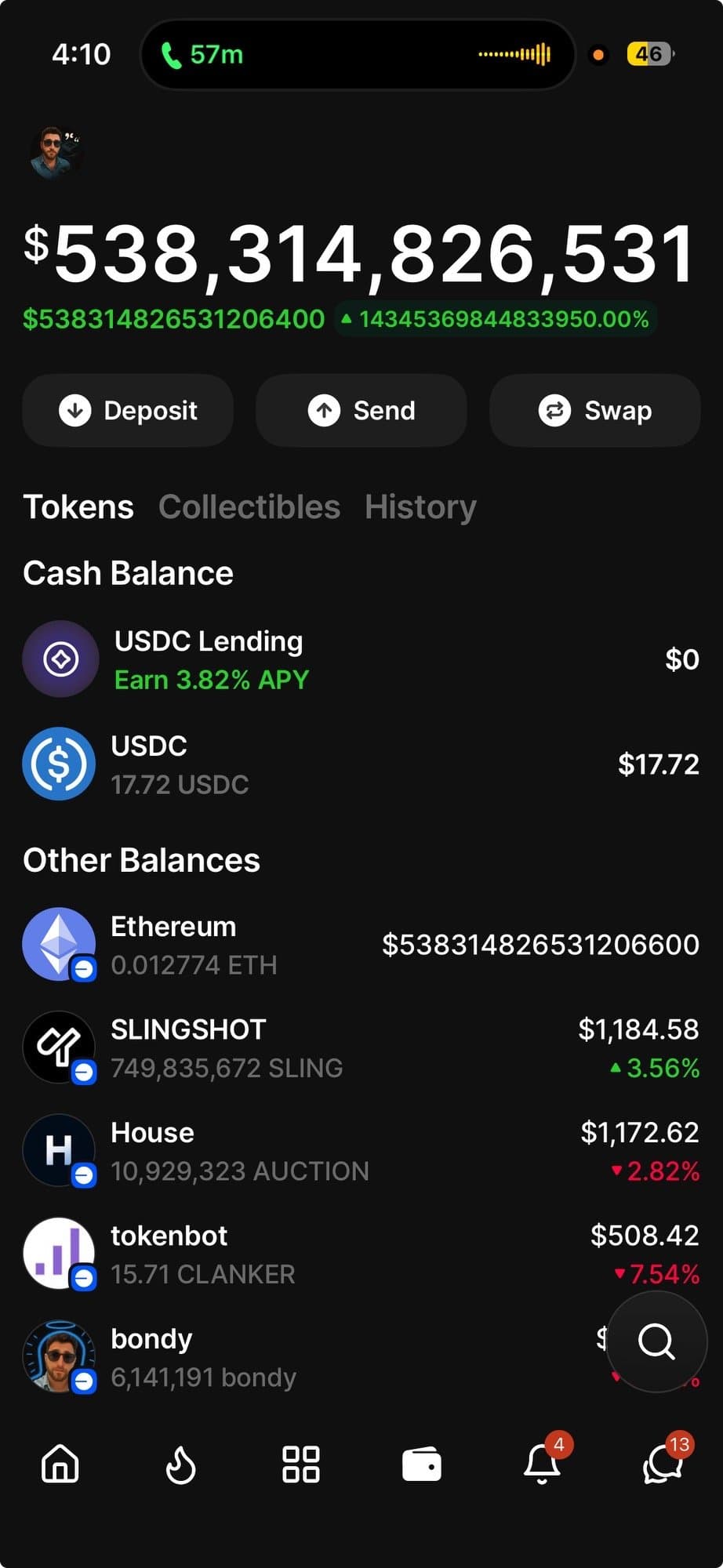Open the chat messages tab
723x1568 pixels.
coord(663,1465)
